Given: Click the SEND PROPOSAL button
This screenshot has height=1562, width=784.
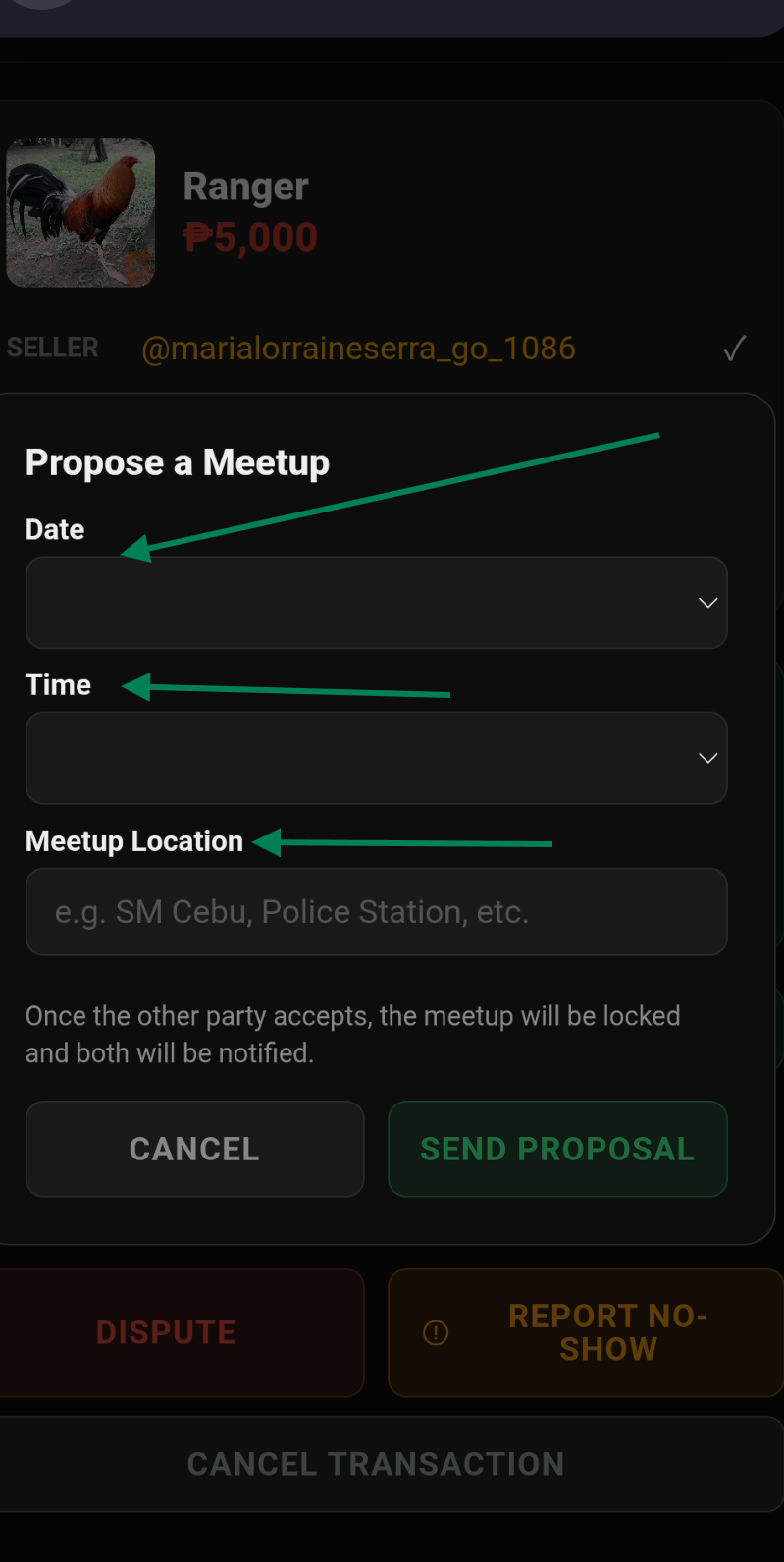Looking at the screenshot, I should 556,1149.
